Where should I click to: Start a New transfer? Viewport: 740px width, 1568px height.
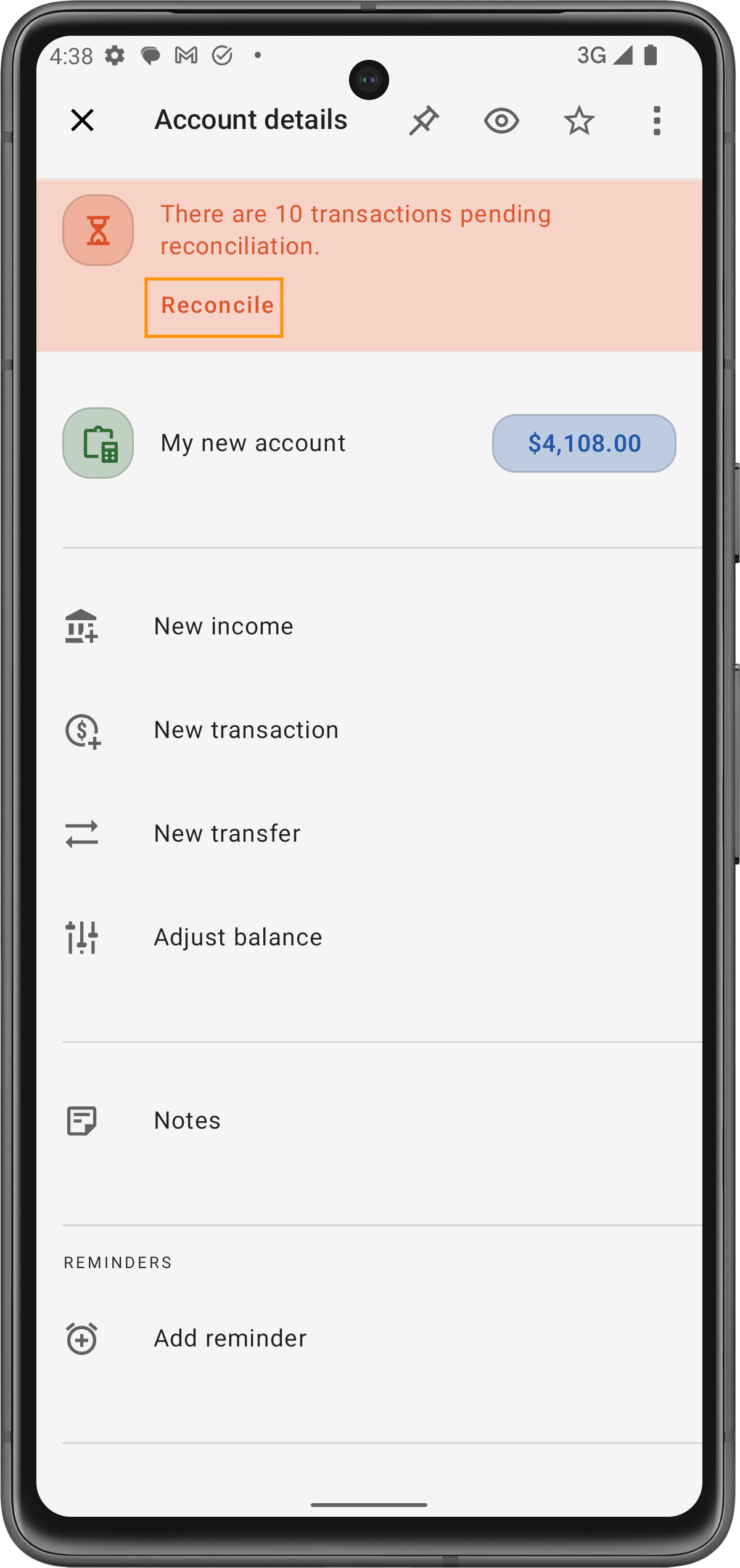point(227,834)
